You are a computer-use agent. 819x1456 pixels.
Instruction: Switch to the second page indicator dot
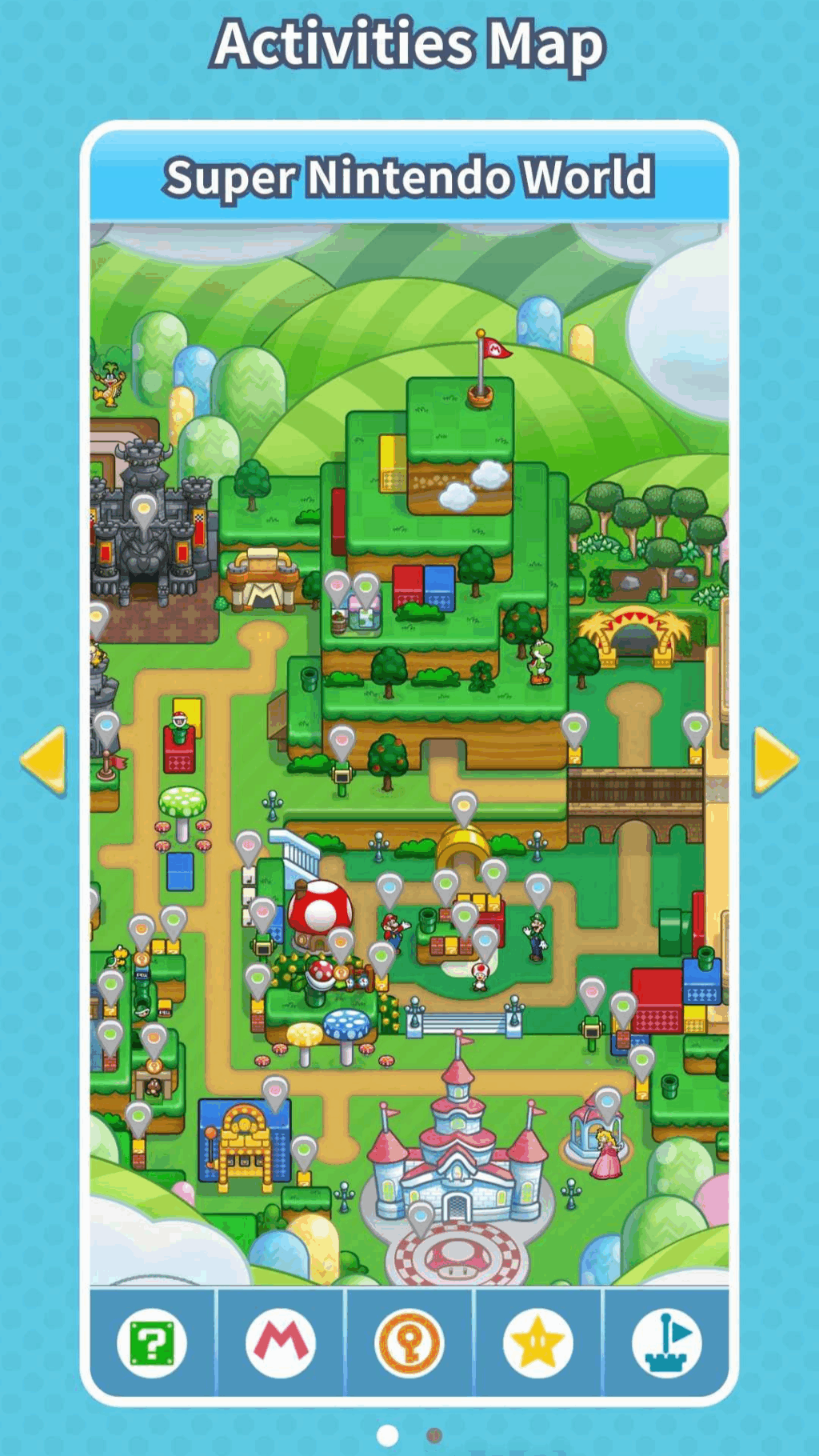click(x=434, y=1434)
